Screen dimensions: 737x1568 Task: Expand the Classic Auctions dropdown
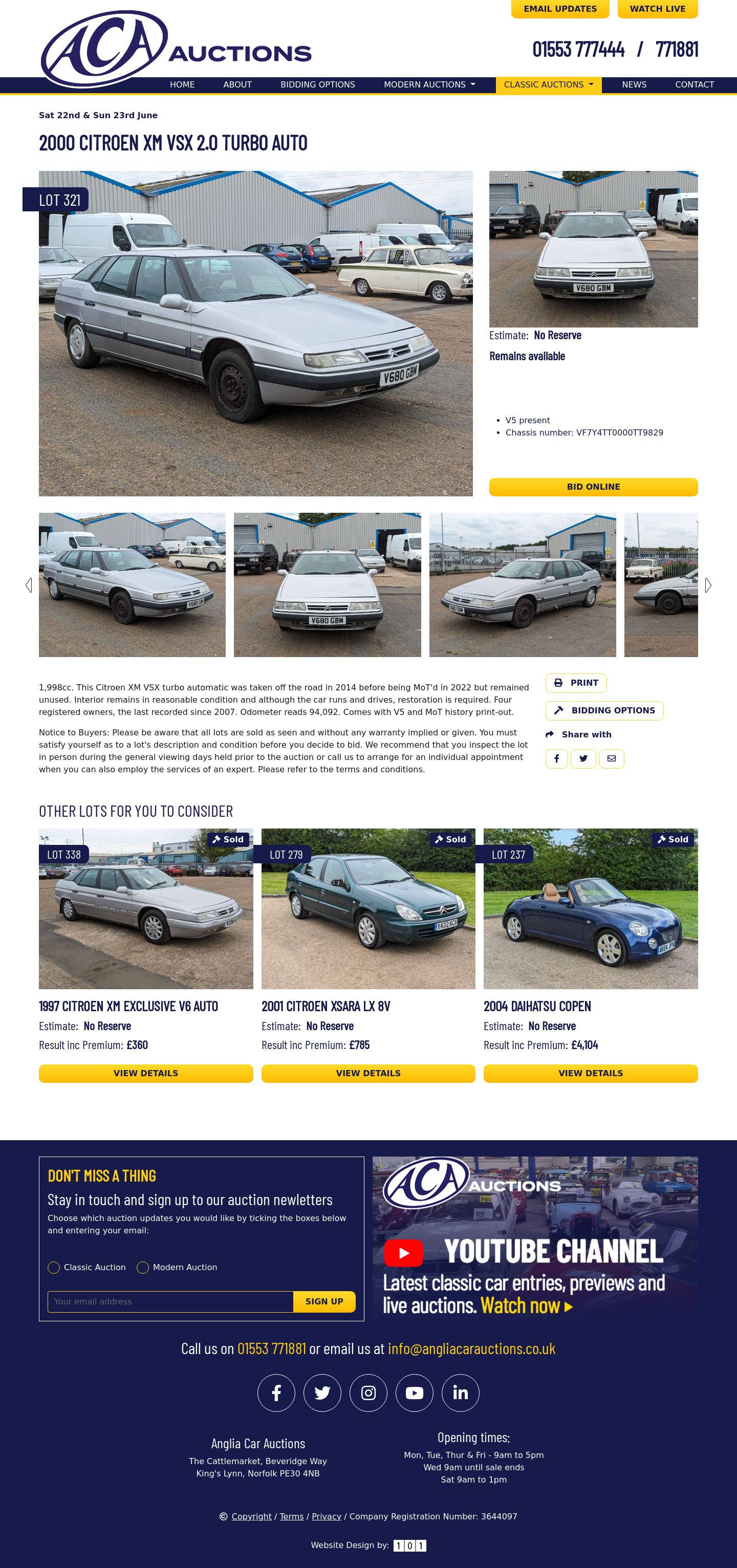click(548, 84)
